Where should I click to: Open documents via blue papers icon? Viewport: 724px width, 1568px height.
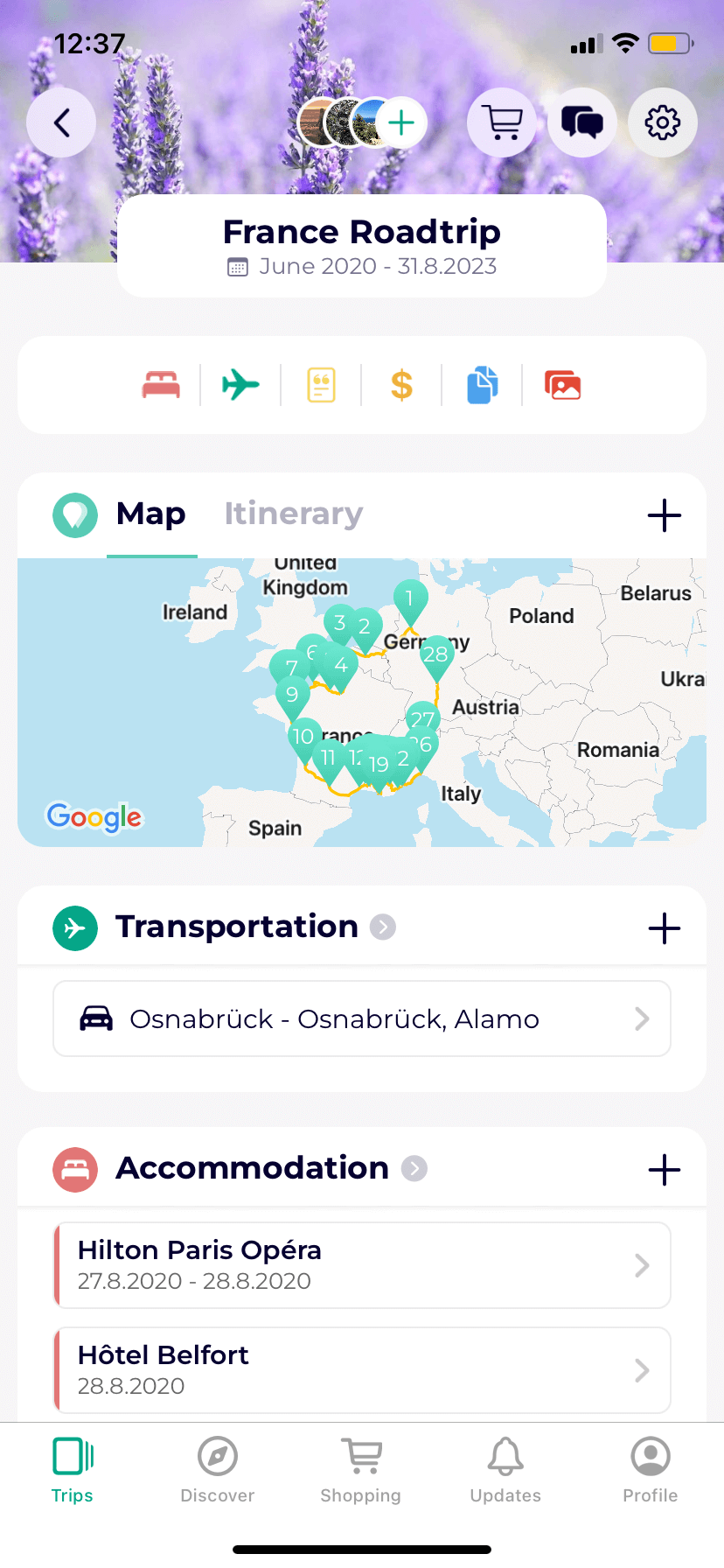tap(482, 384)
